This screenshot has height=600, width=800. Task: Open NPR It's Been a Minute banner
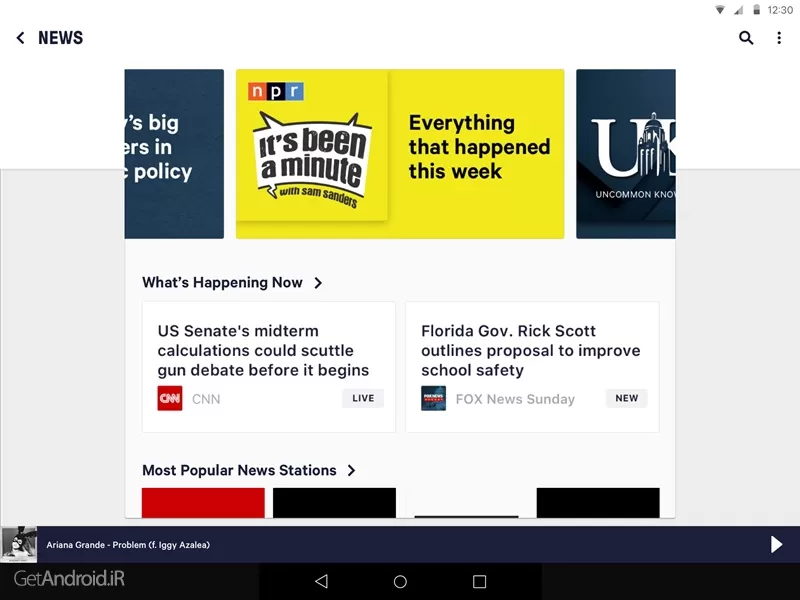[x=400, y=154]
